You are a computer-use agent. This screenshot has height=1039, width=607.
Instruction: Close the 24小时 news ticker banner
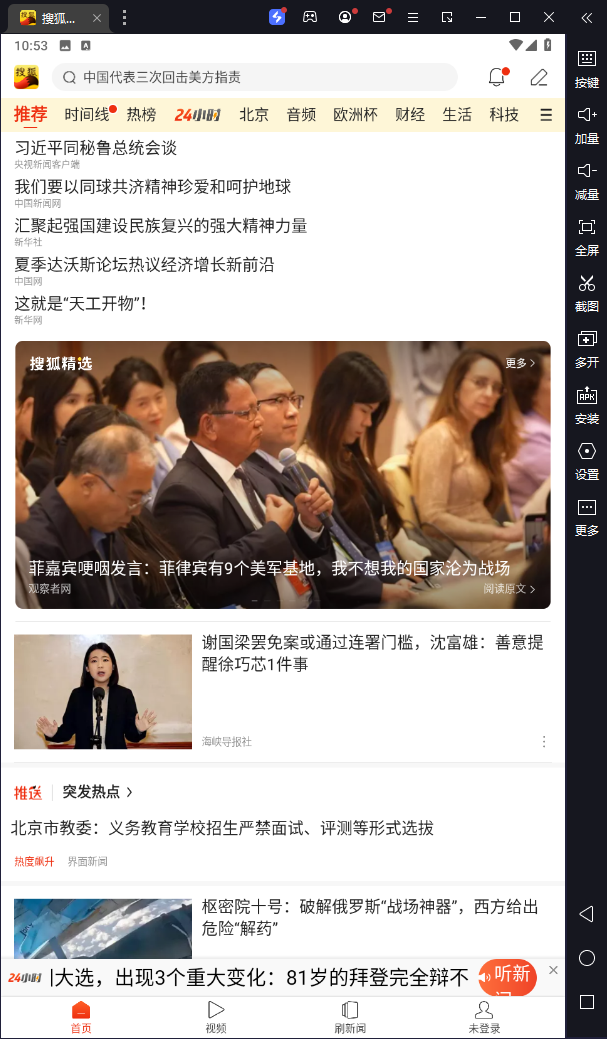(x=553, y=970)
